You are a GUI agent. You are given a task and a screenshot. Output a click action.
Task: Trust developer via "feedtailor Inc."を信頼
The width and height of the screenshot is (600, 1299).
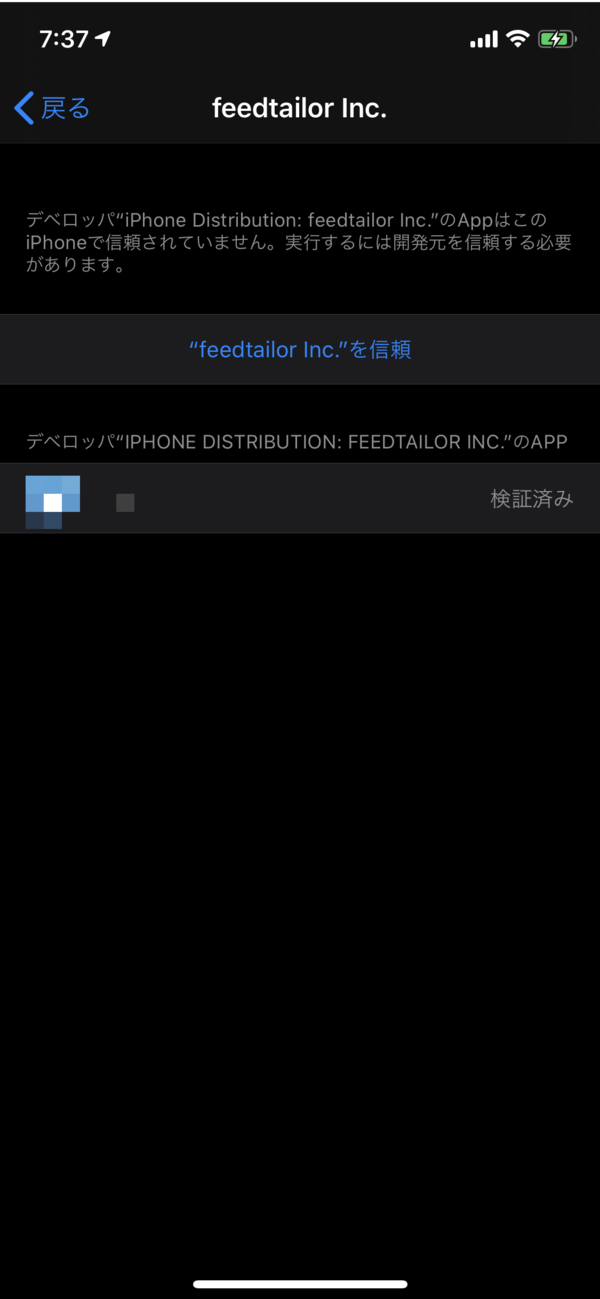(300, 349)
